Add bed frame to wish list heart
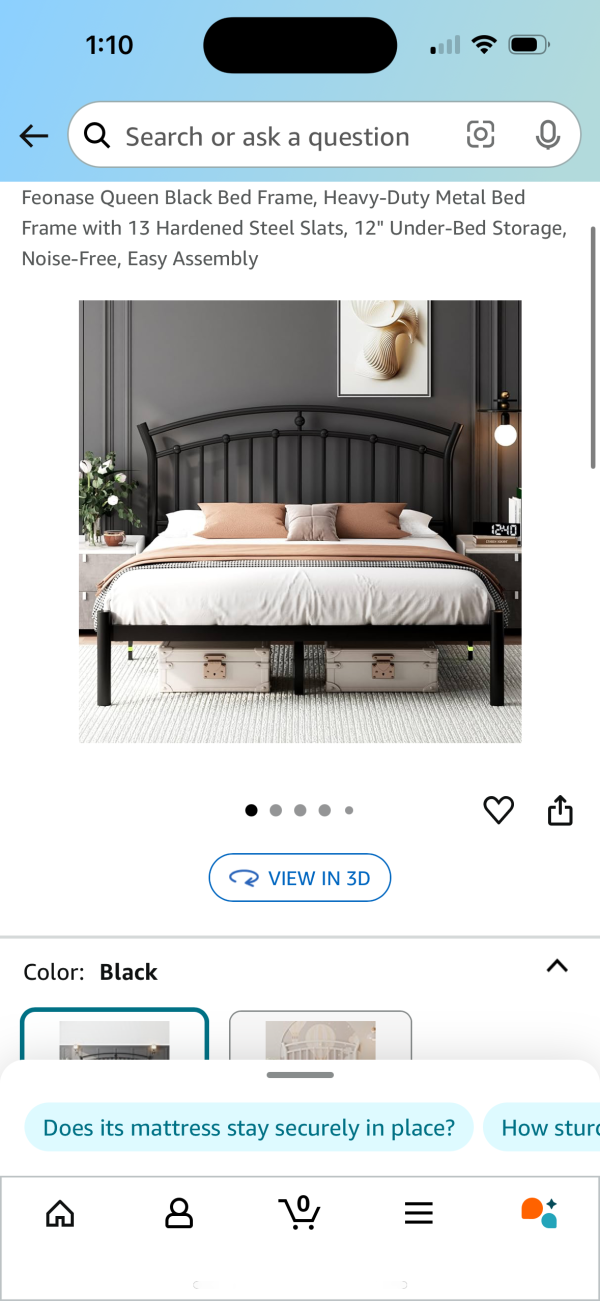The width and height of the screenshot is (600, 1301). [x=498, y=810]
